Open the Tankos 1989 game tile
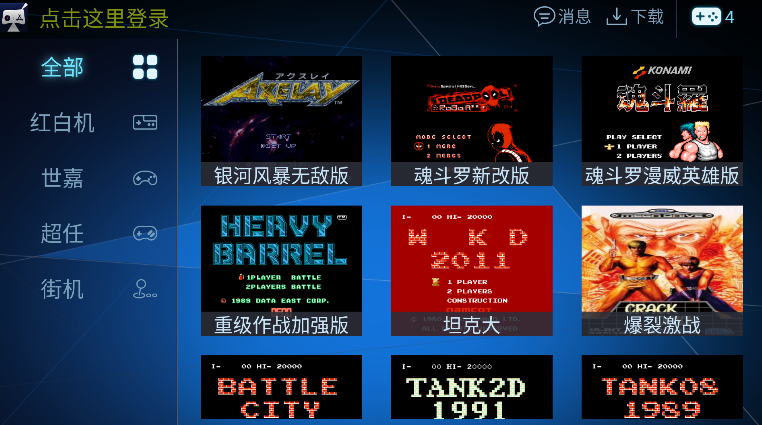Screen dimensions: 762x425 coord(662,388)
